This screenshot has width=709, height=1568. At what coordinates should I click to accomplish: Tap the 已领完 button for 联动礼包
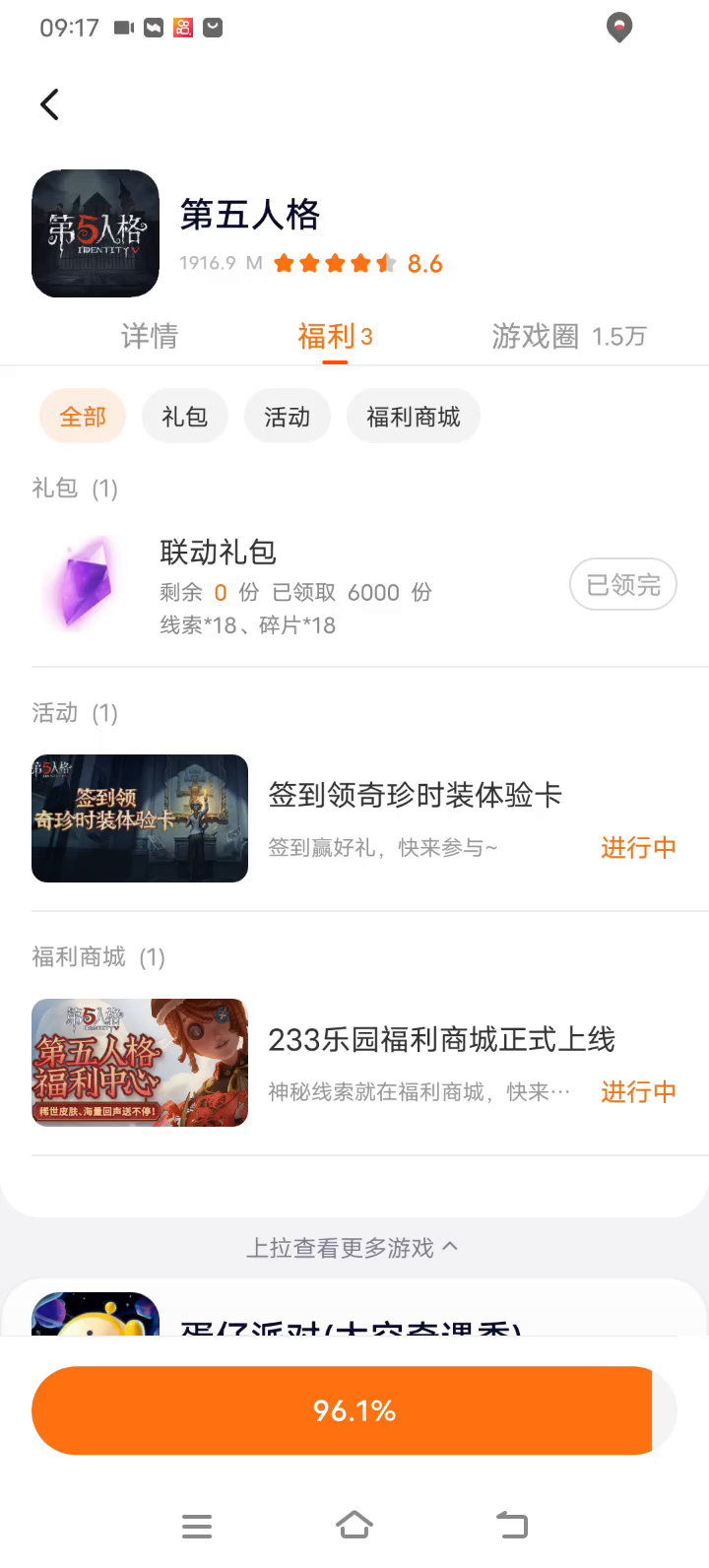pyautogui.click(x=622, y=585)
